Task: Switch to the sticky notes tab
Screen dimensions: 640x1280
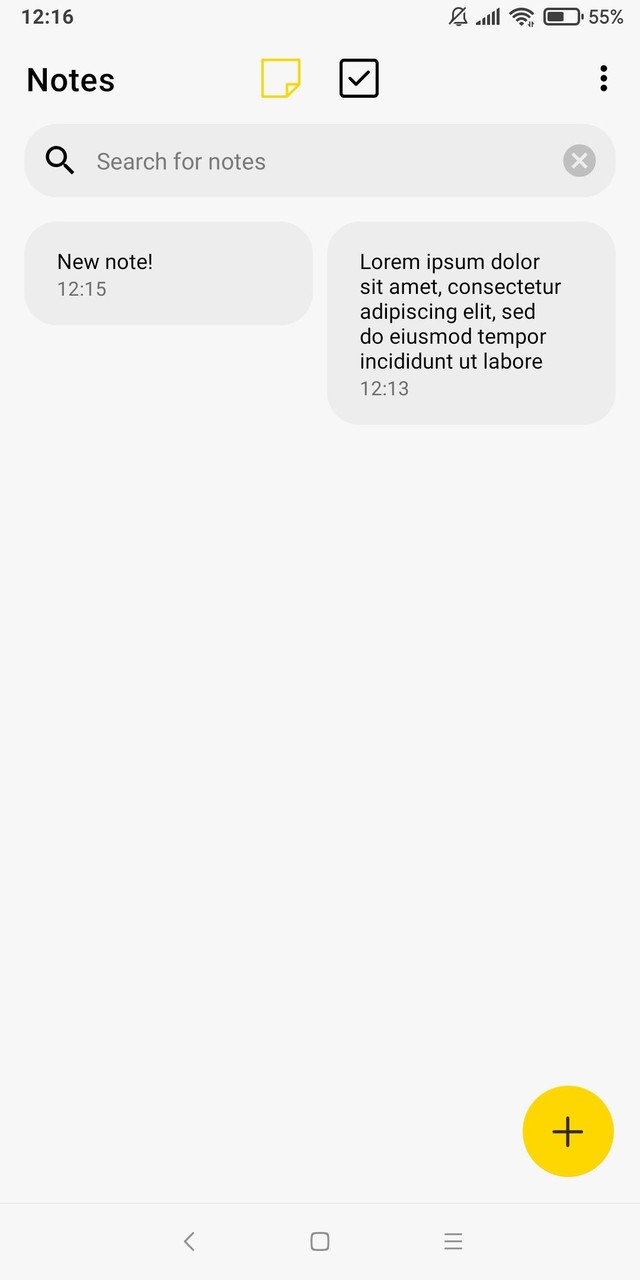Action: pyautogui.click(x=280, y=78)
